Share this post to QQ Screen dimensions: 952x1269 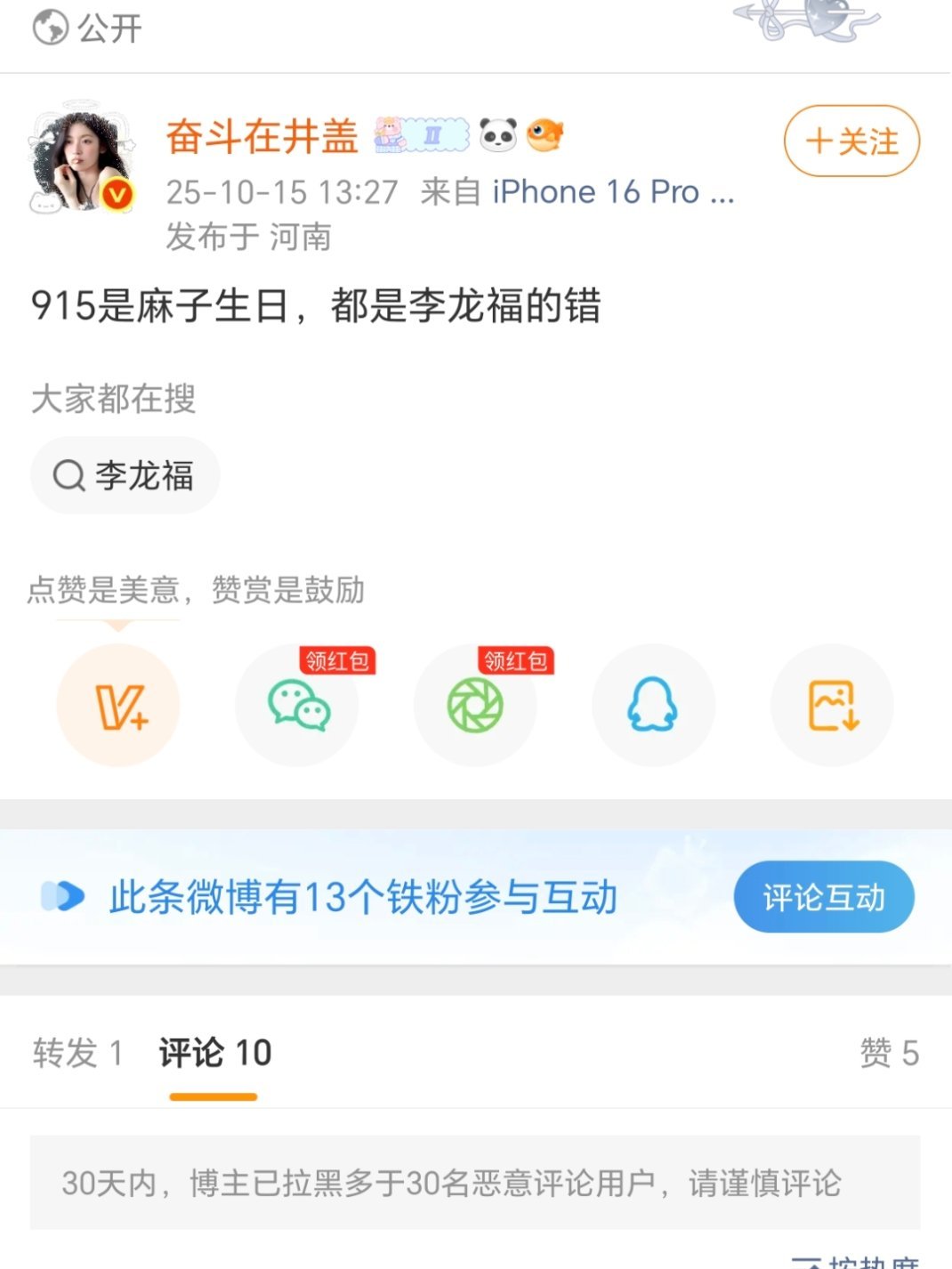653,705
